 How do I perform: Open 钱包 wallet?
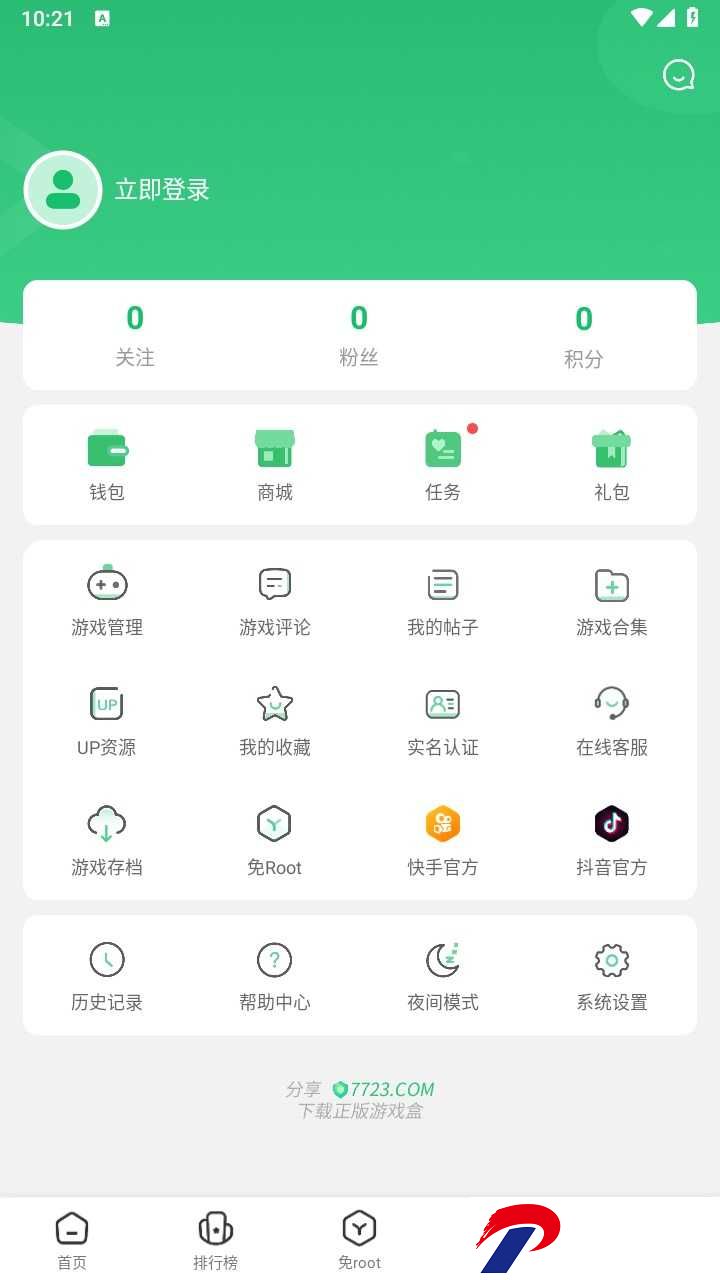[x=107, y=465]
